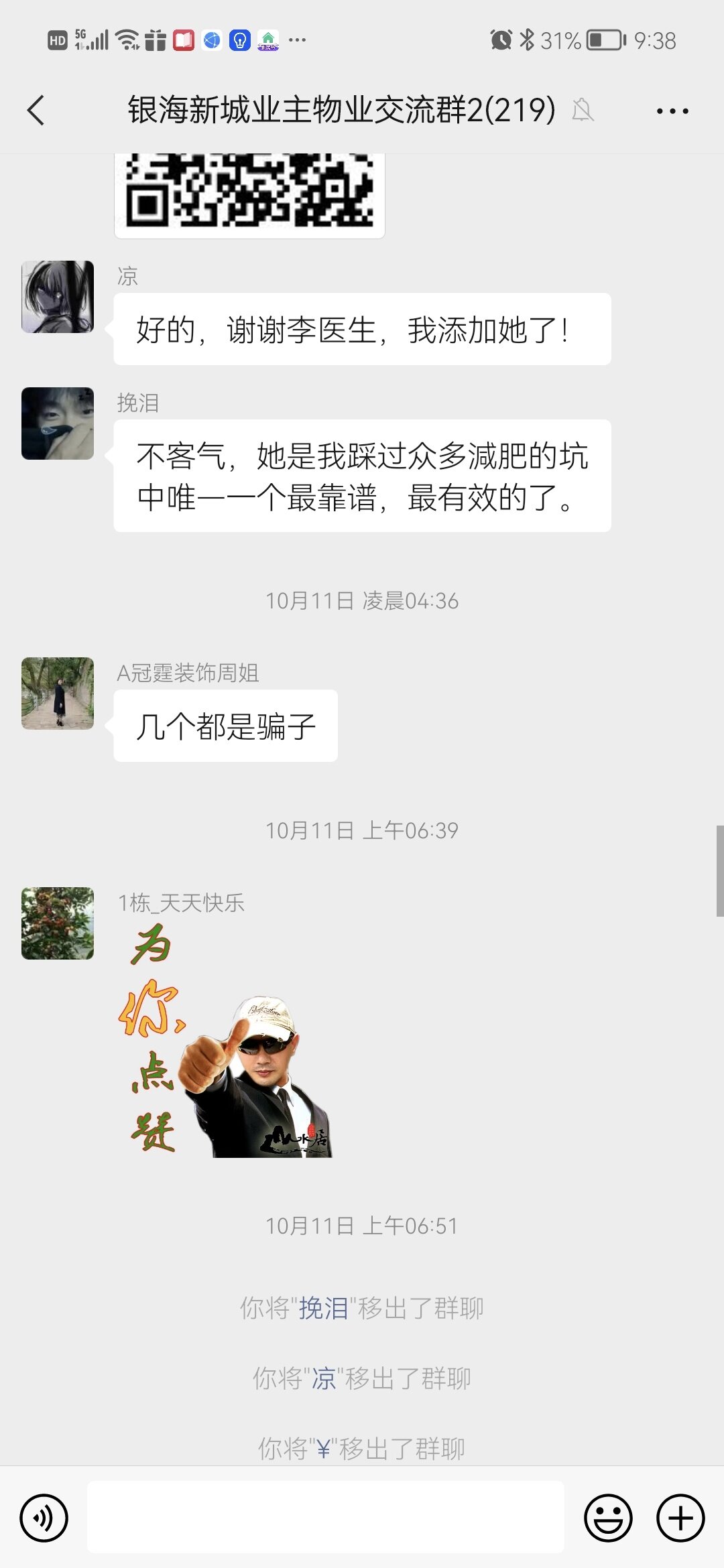This screenshot has width=724, height=1568.
Task: Open the plus attachments menu
Action: (x=680, y=1518)
